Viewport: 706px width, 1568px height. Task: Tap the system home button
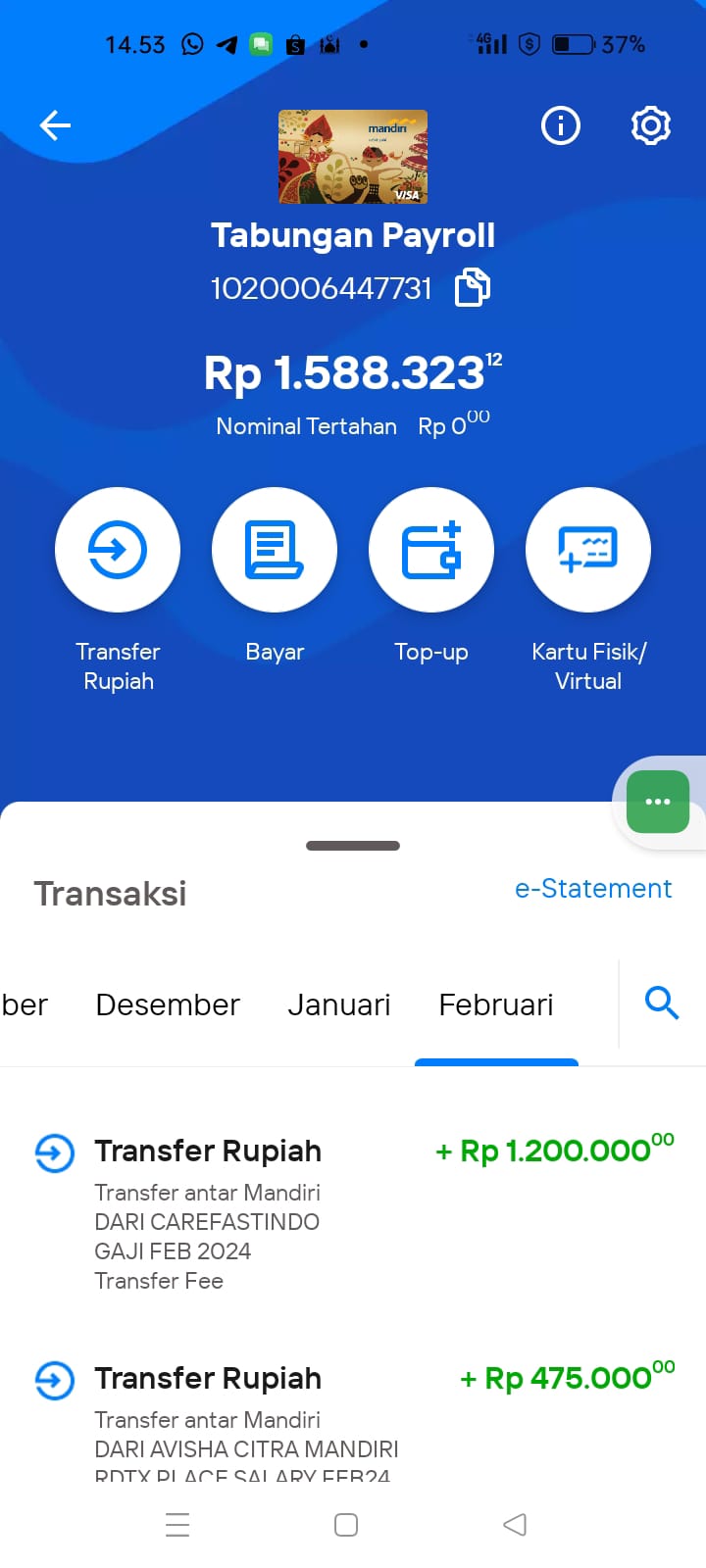[x=346, y=1525]
